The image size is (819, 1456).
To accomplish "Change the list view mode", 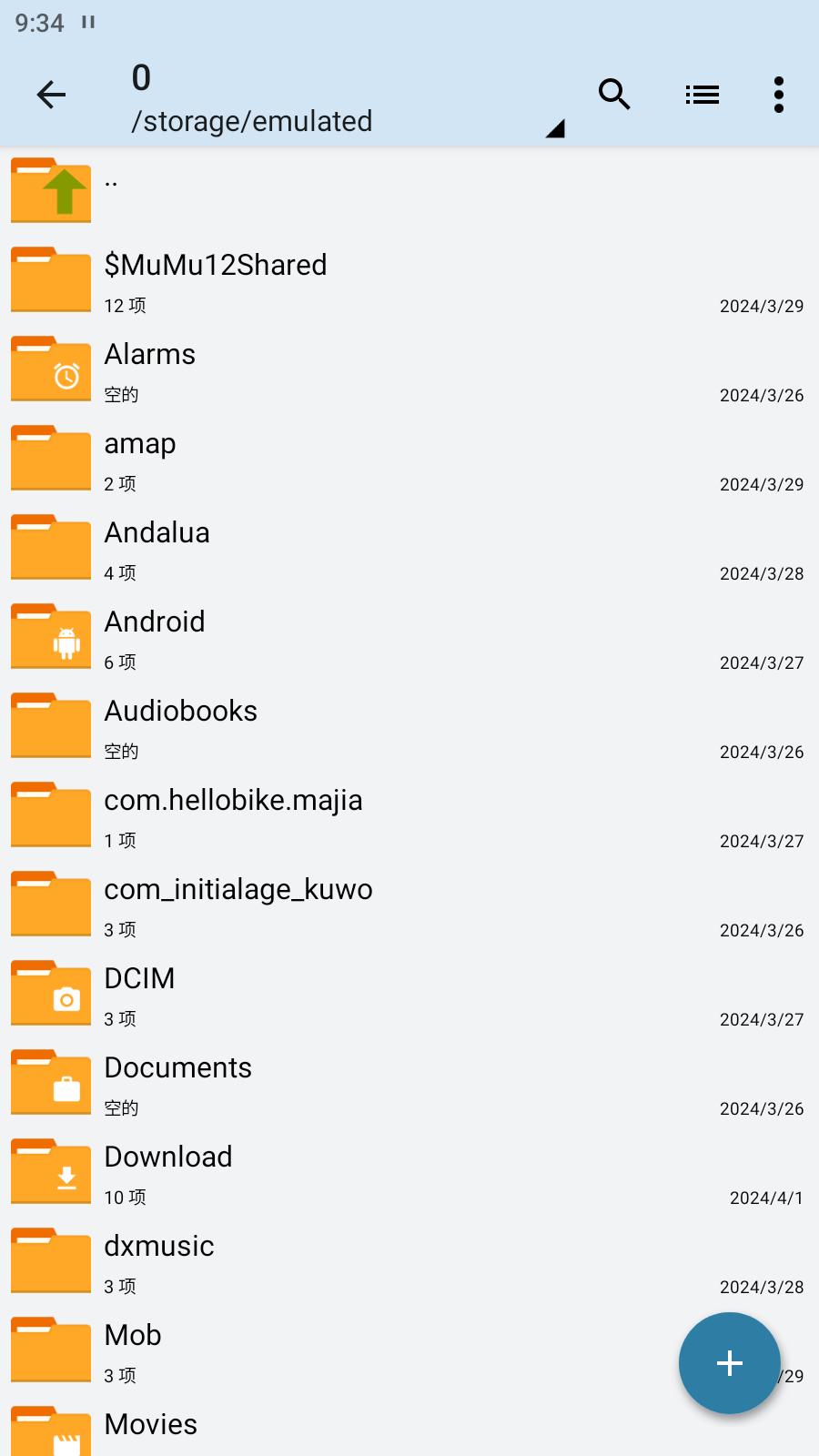I will point(702,95).
